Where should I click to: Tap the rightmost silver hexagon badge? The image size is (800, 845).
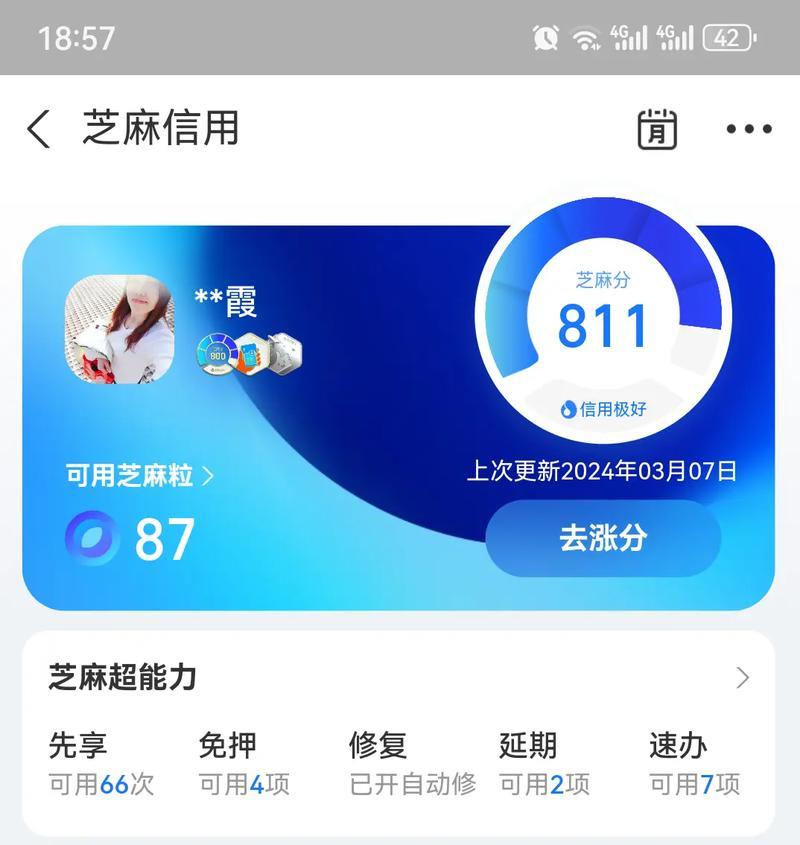pyautogui.click(x=285, y=352)
